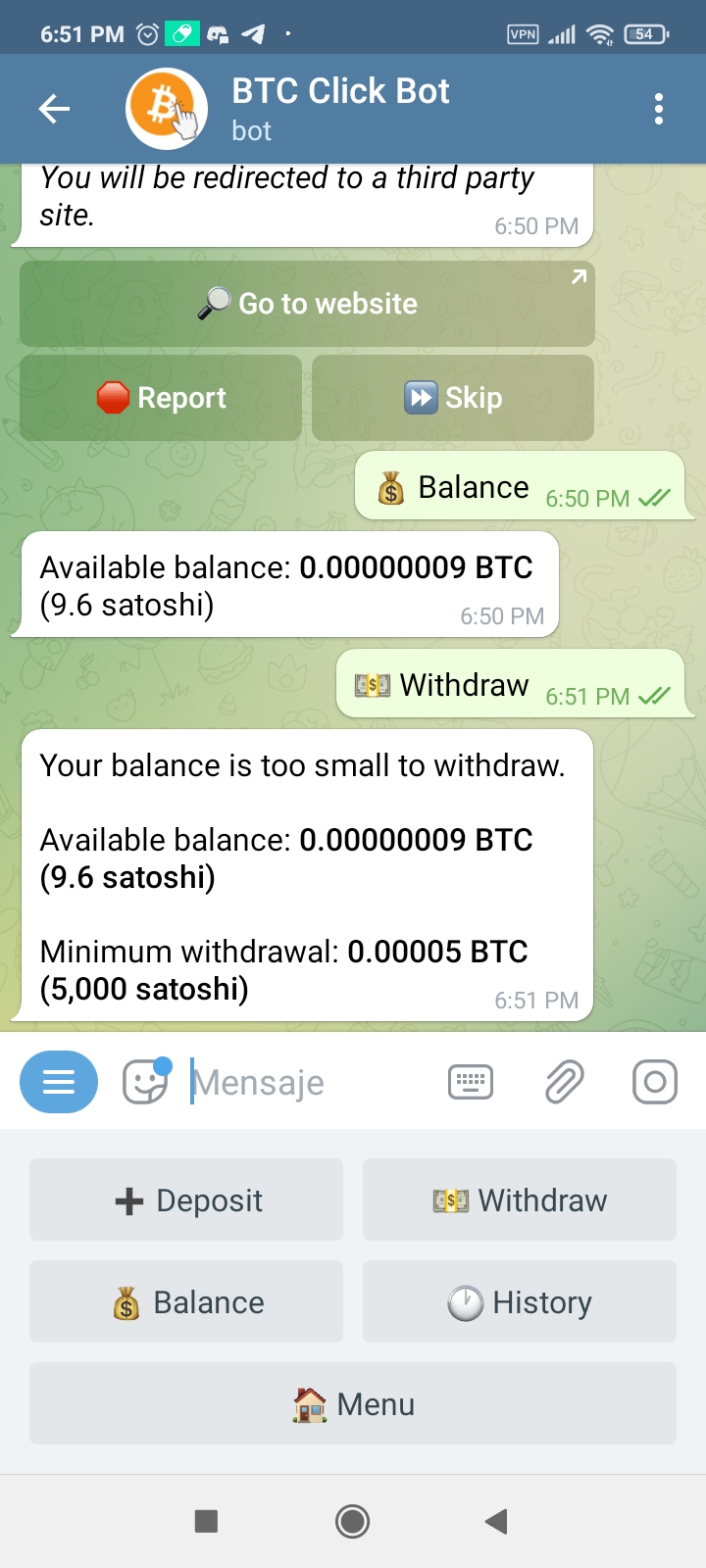Open the camera icon
This screenshot has width=706, height=1568.
655,1082
